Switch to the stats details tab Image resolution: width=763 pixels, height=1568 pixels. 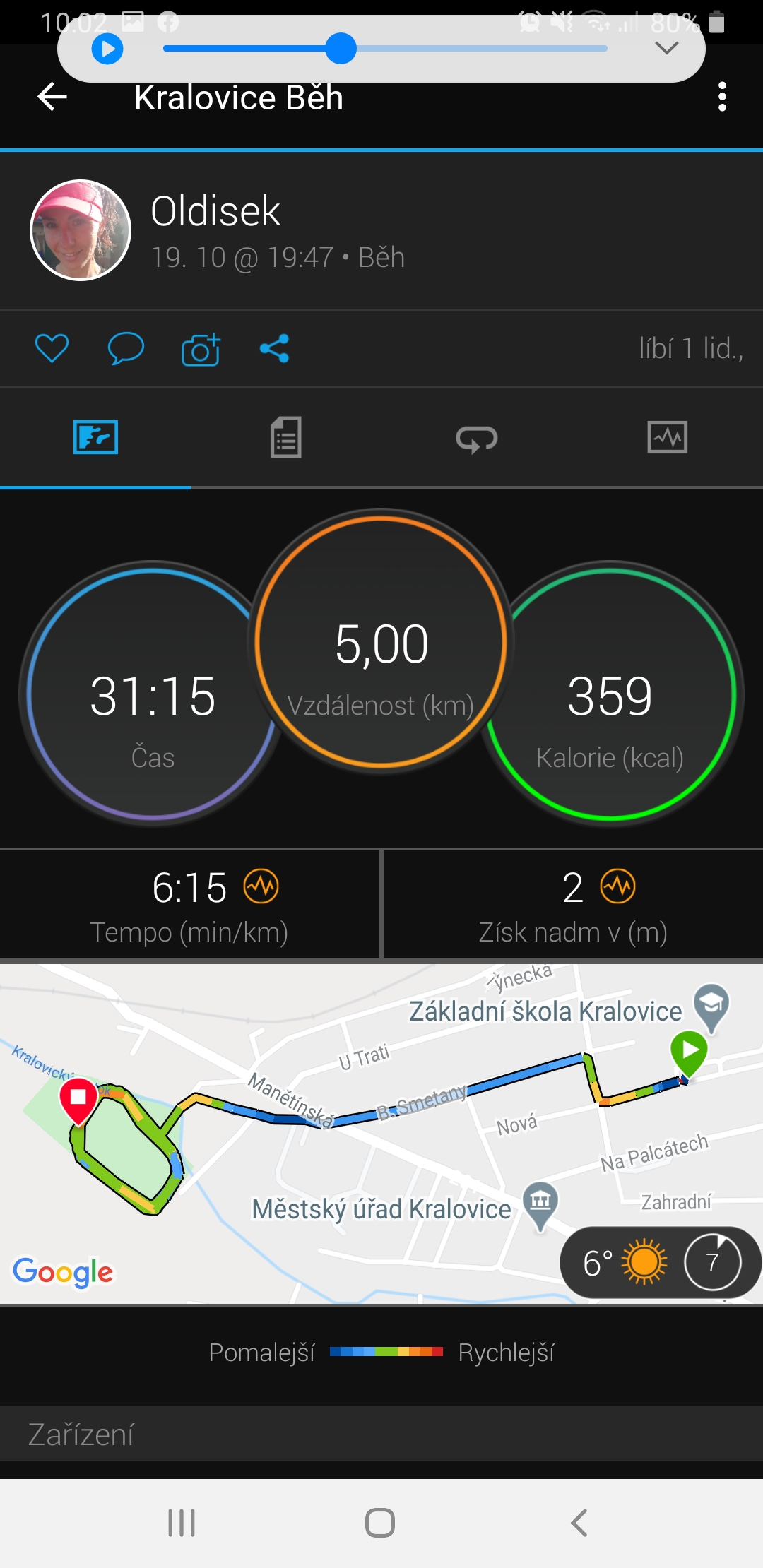click(x=286, y=437)
